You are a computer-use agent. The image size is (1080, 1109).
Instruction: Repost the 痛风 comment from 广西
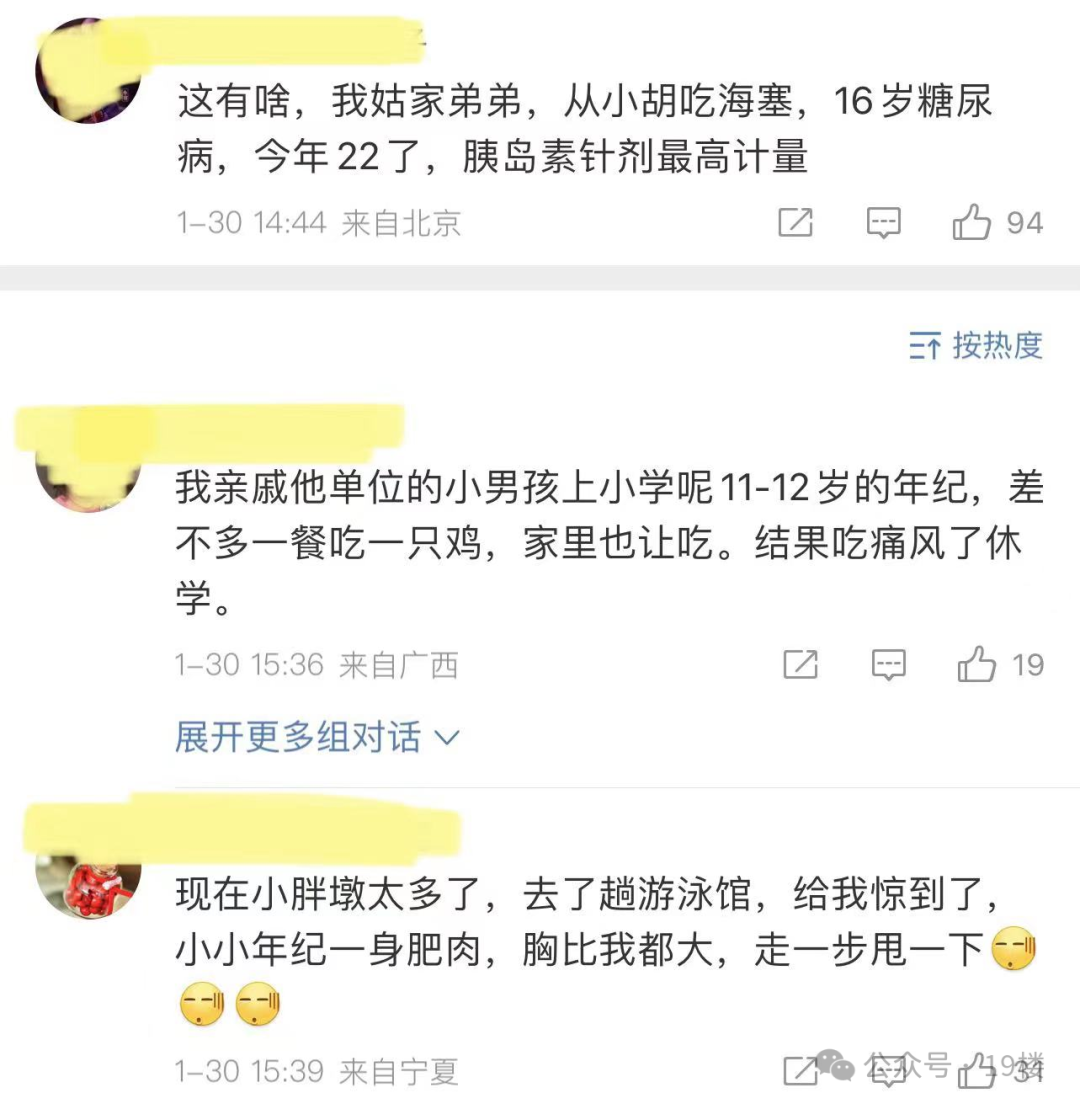click(800, 664)
